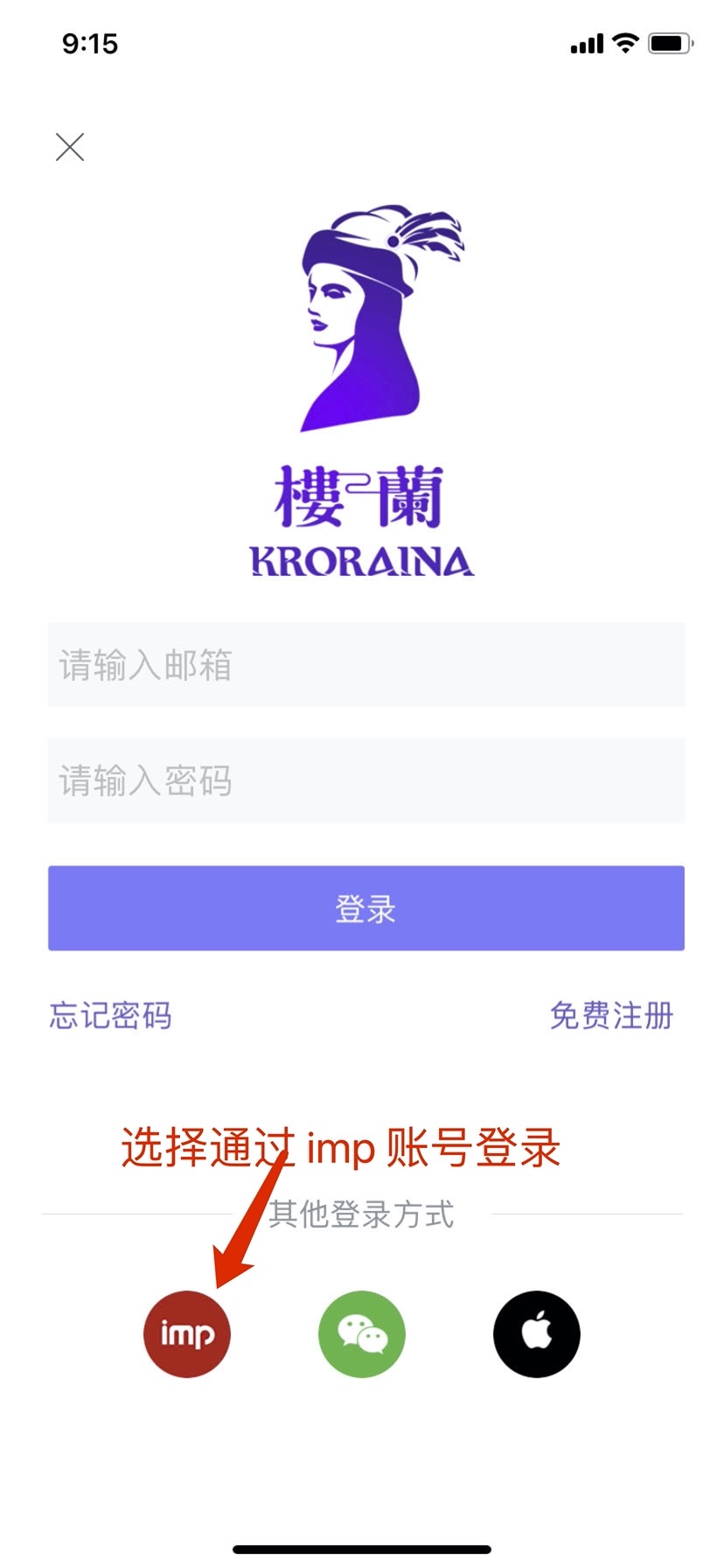Sign in with the imp account
724x1568 pixels.
coord(187,1333)
